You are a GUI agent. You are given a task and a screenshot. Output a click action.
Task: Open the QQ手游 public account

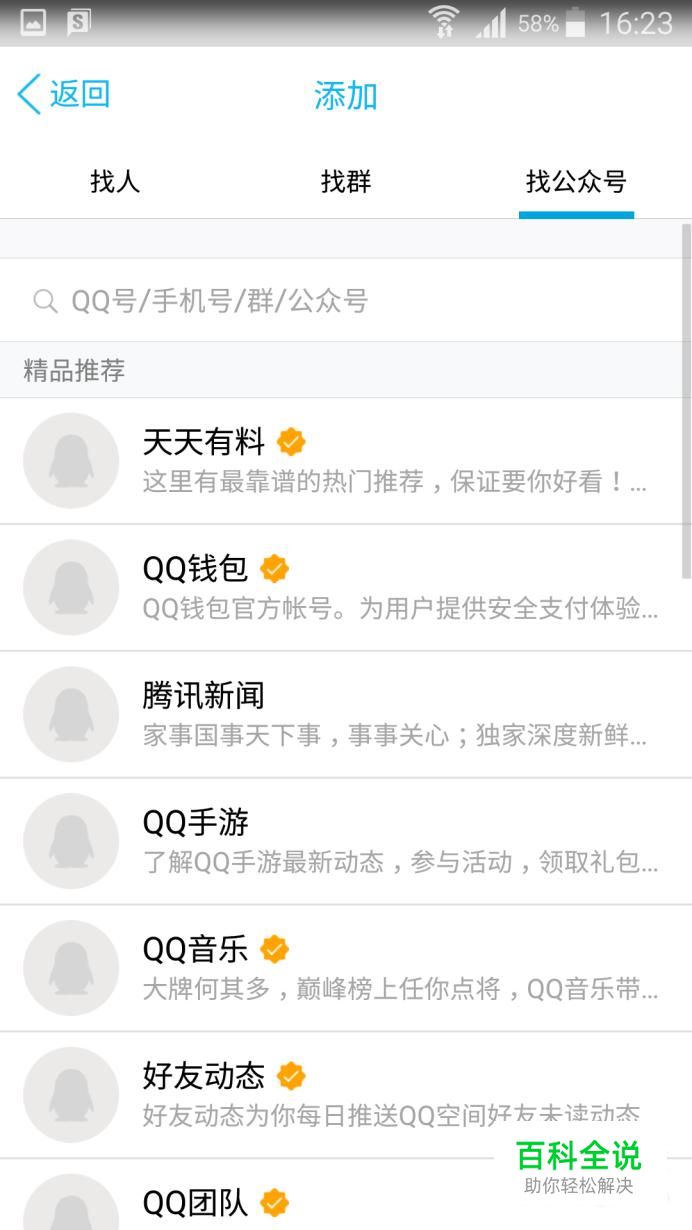point(340,842)
